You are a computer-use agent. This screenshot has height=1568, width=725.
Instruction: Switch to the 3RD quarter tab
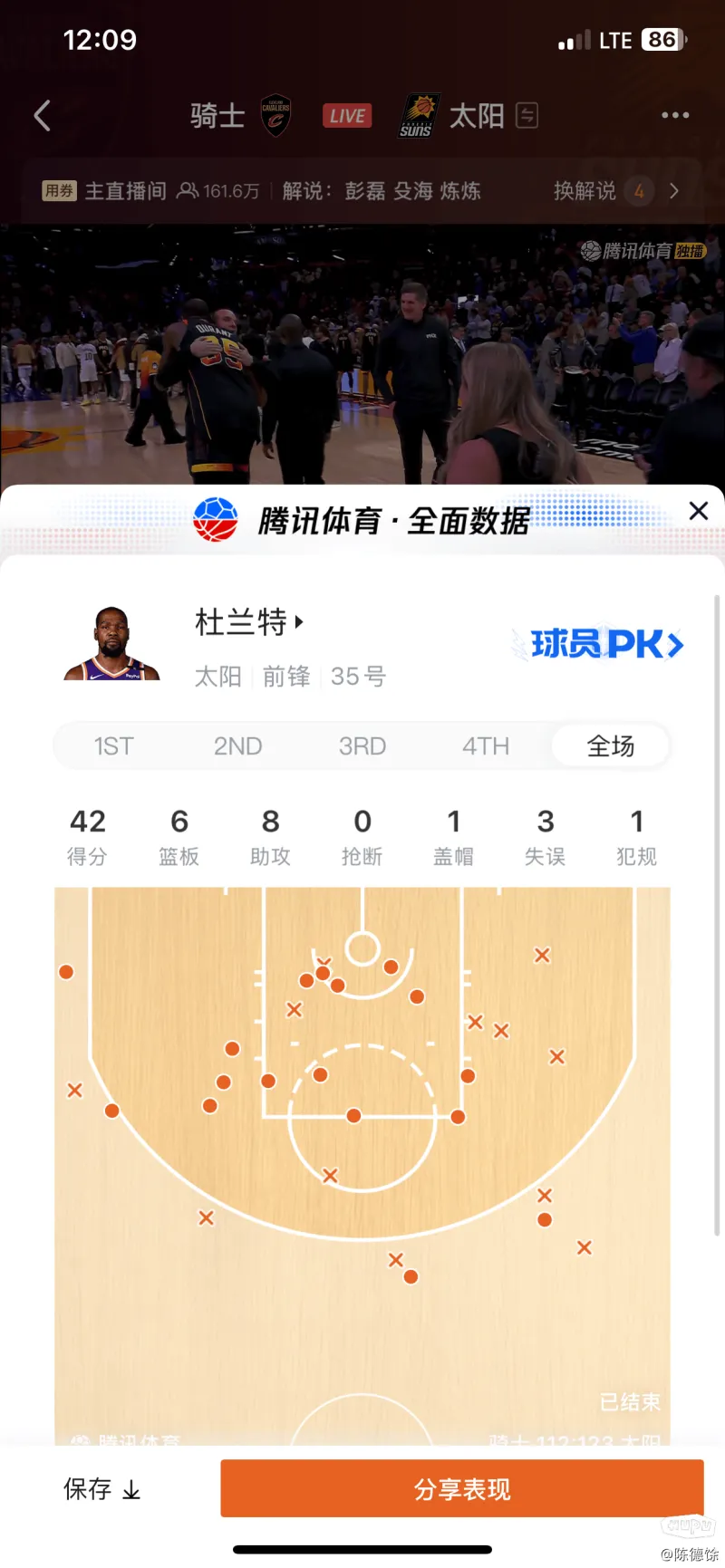coord(362,746)
